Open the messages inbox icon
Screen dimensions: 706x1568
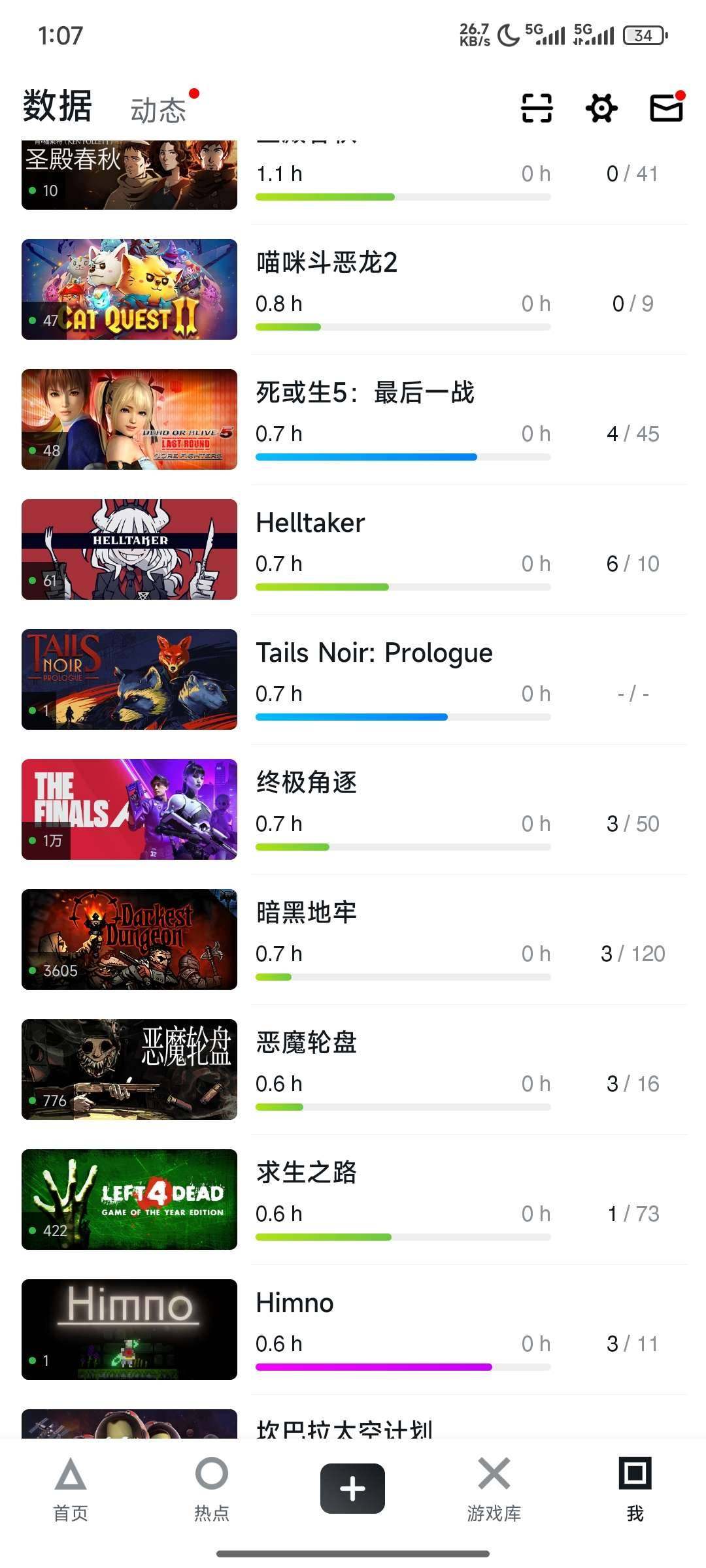665,108
